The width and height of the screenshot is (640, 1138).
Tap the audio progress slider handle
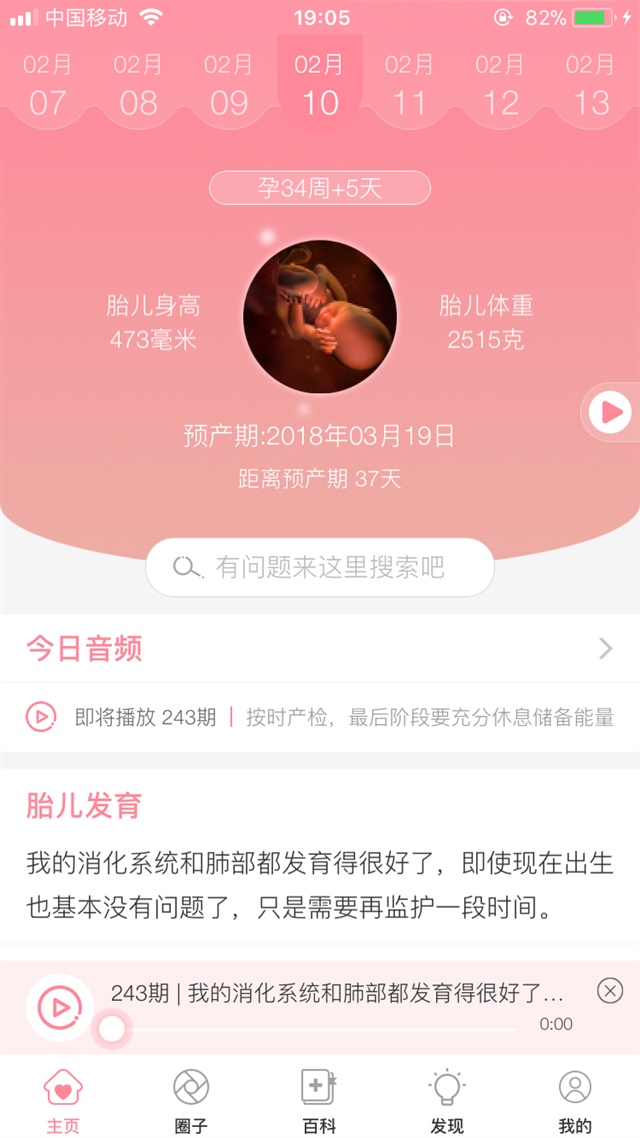[112, 1028]
